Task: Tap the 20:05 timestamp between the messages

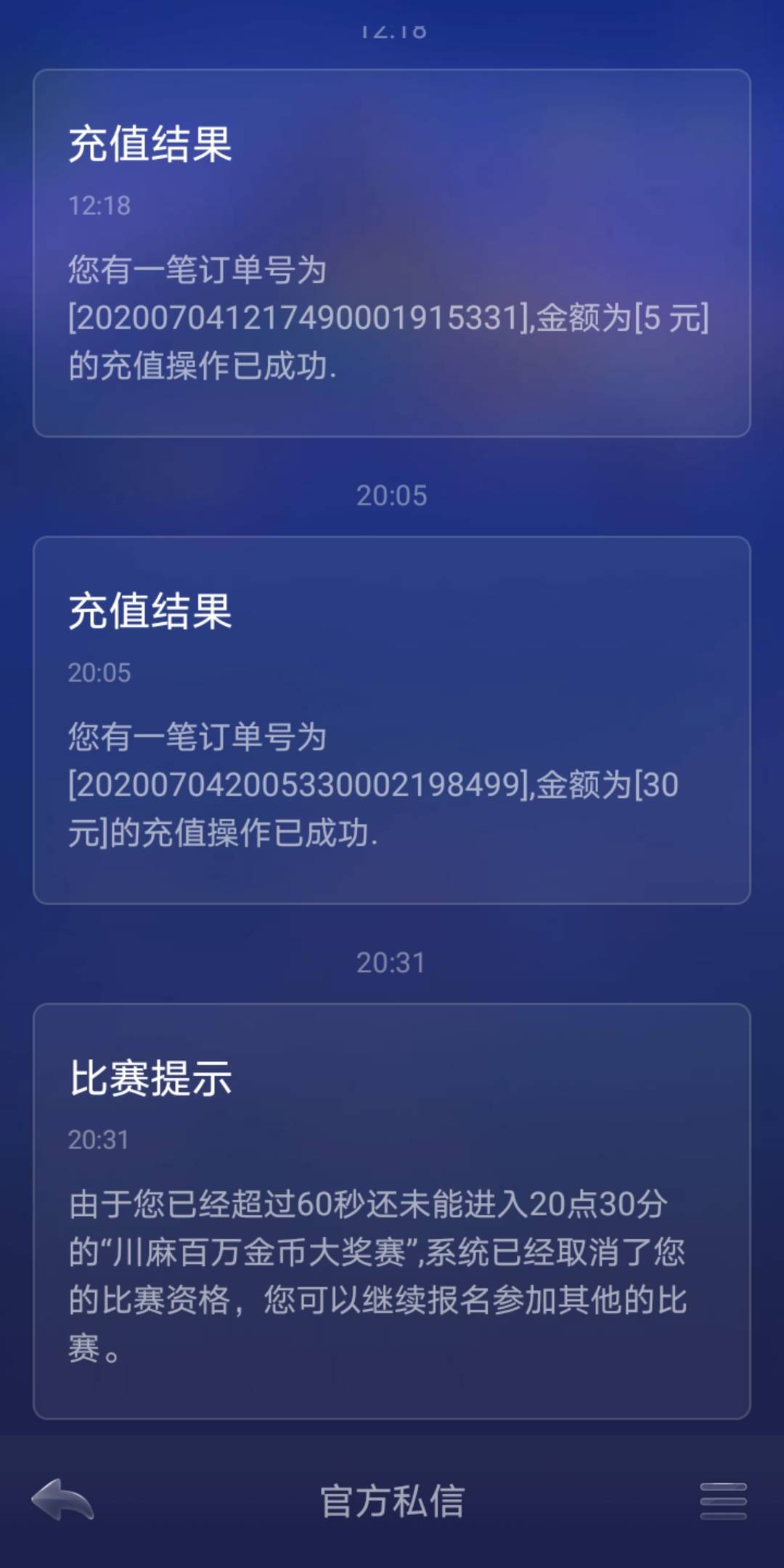Action: [x=392, y=494]
